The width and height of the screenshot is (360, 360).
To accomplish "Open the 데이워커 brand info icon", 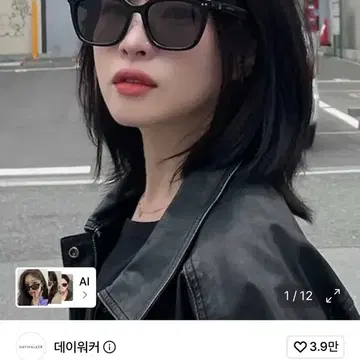I will (109, 347).
